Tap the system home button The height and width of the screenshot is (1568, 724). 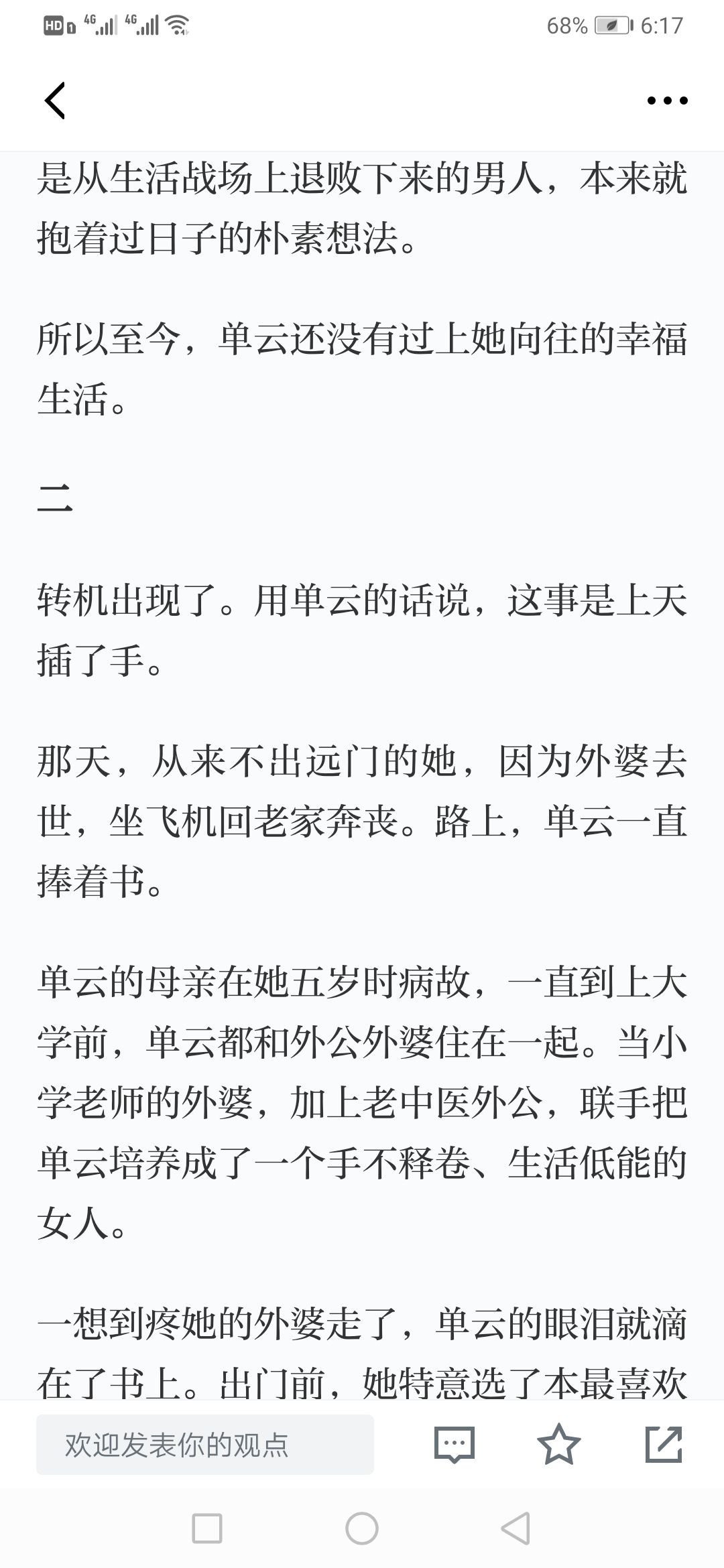[x=362, y=1528]
